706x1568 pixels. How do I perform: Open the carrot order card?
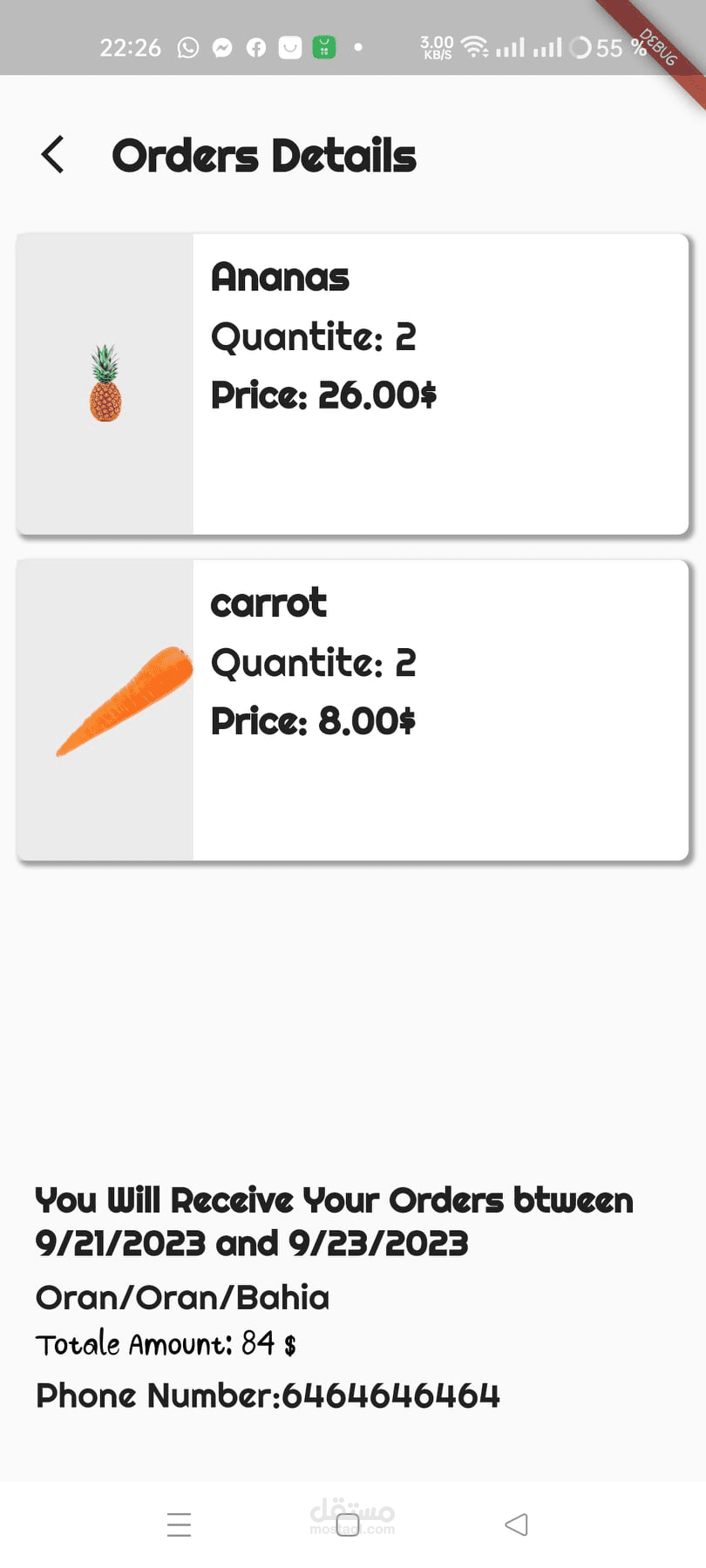click(353, 710)
